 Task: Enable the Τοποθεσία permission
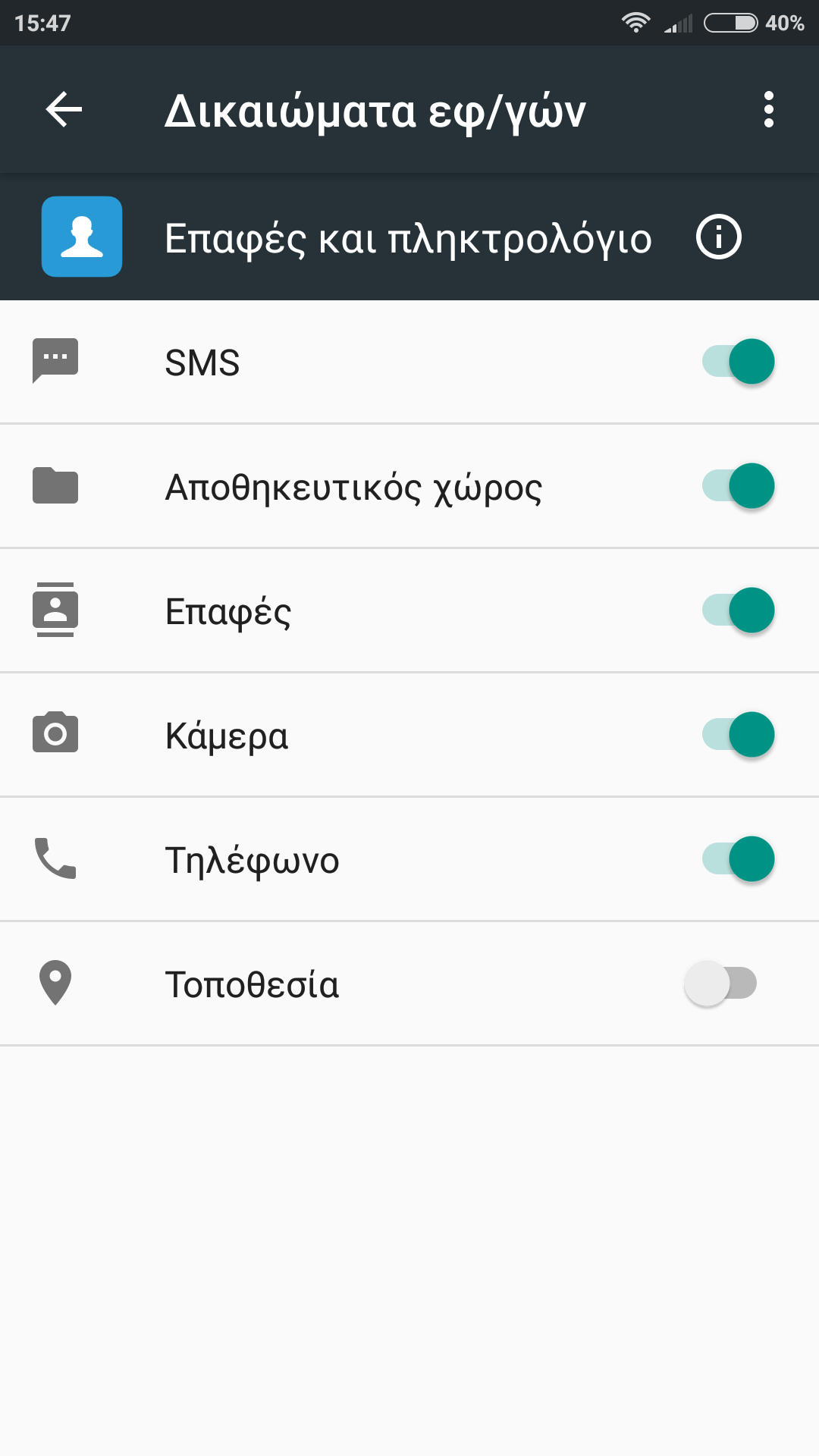click(x=721, y=984)
